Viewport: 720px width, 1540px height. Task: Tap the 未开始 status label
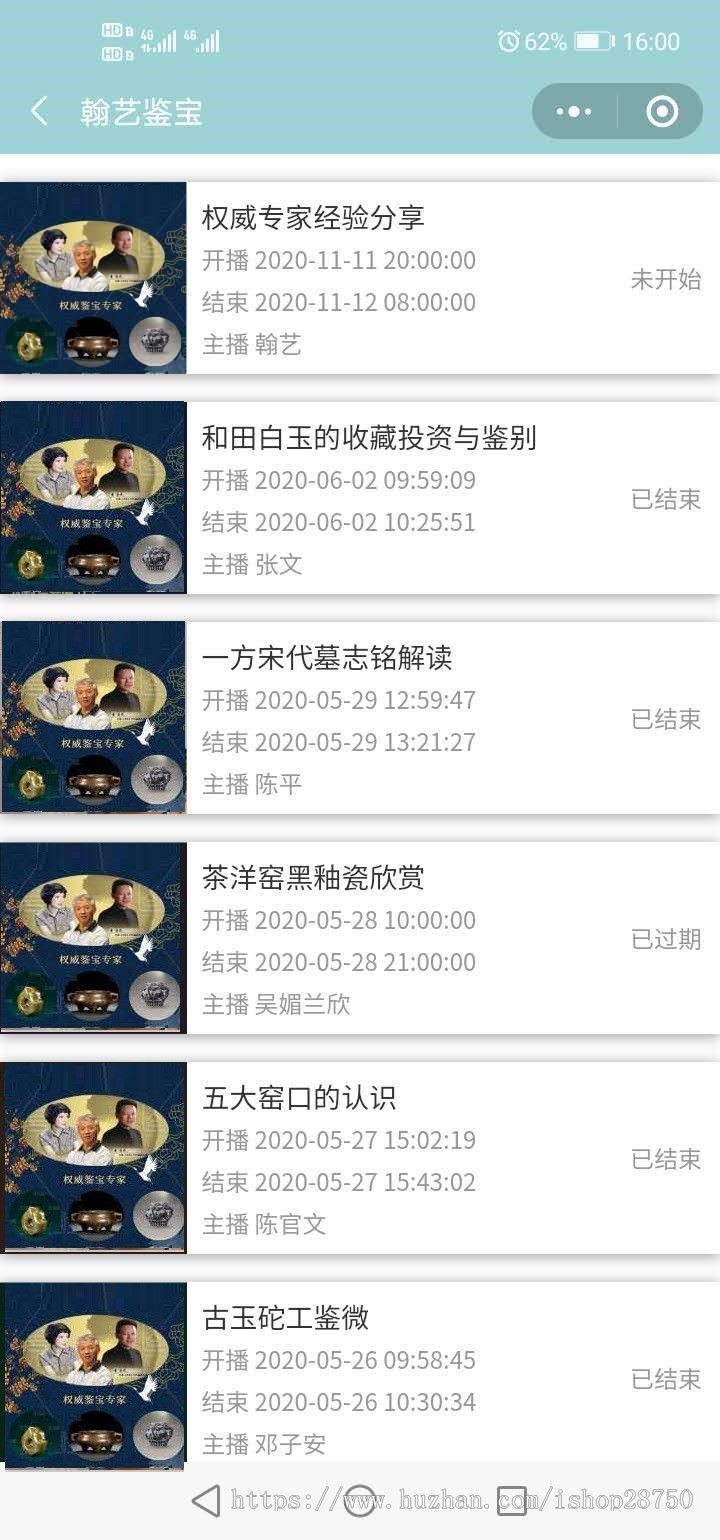coord(666,280)
